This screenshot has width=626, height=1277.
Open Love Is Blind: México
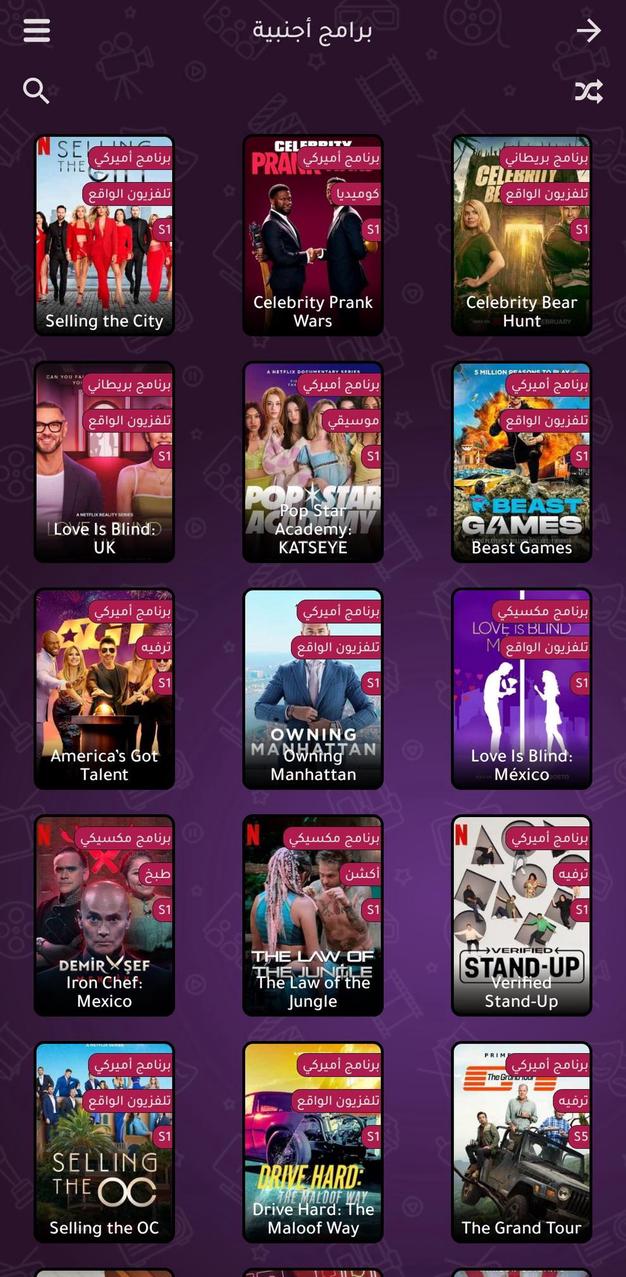521,689
